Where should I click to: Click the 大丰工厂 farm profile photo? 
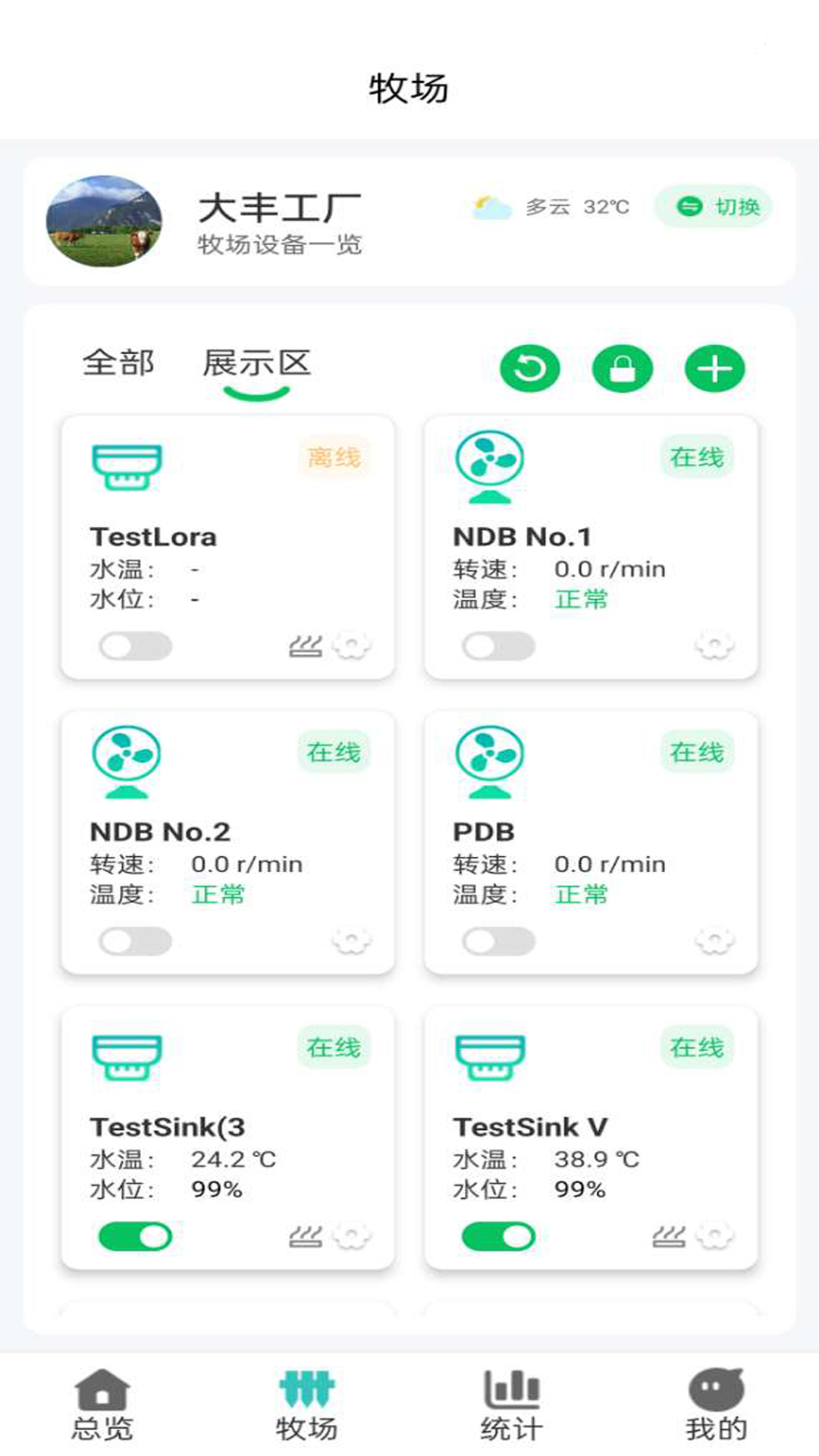pyautogui.click(x=105, y=220)
